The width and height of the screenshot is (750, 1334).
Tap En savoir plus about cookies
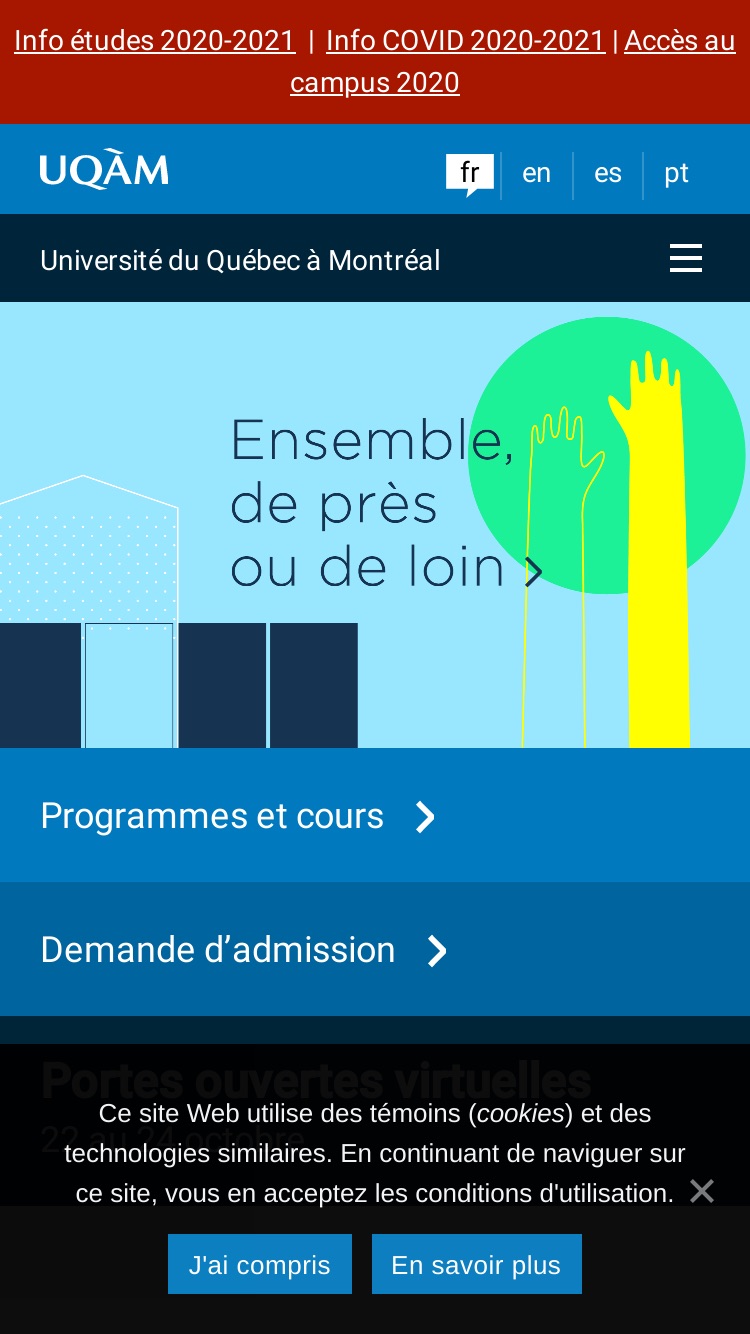coord(477,1264)
